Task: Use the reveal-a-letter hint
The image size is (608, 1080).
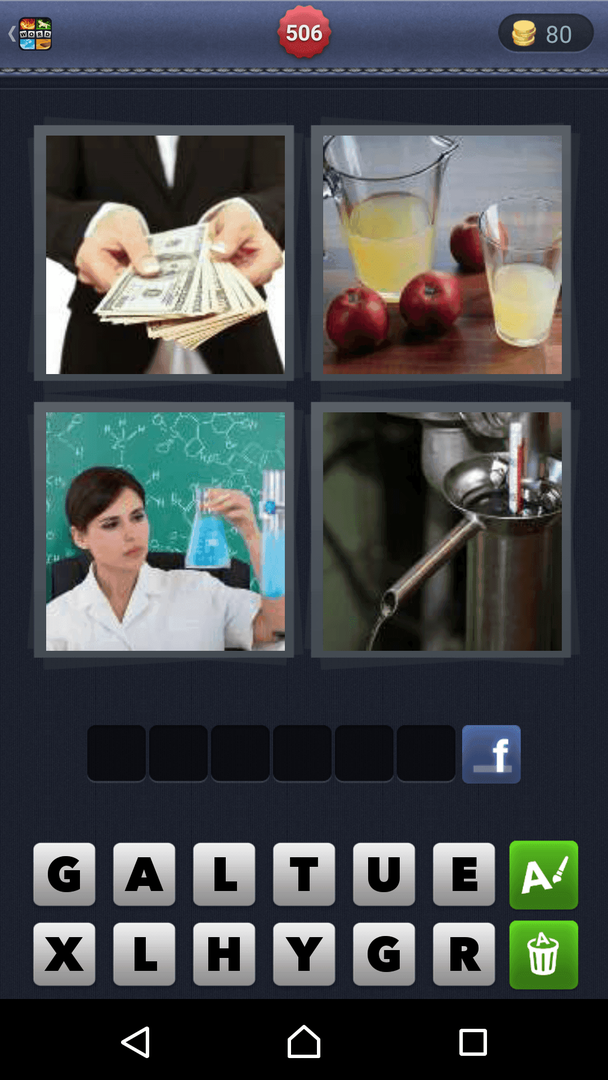Action: (x=543, y=874)
